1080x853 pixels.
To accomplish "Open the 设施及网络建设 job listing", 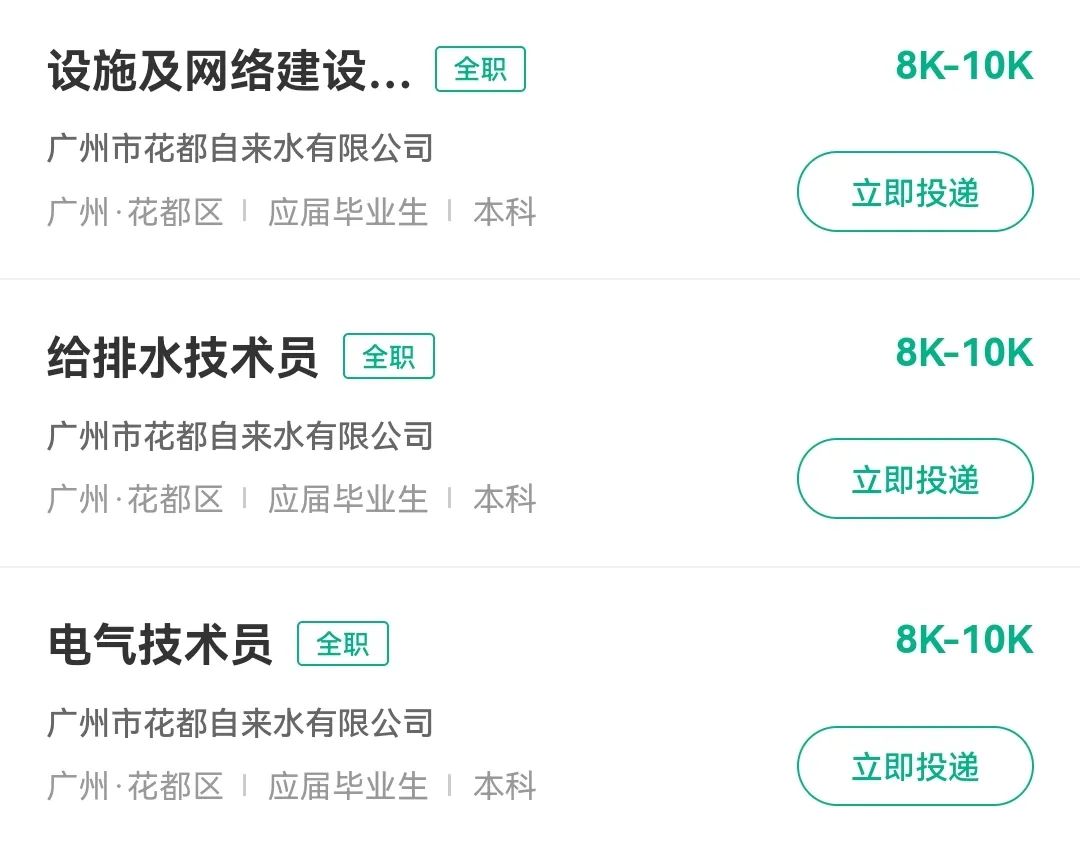I will (230, 72).
